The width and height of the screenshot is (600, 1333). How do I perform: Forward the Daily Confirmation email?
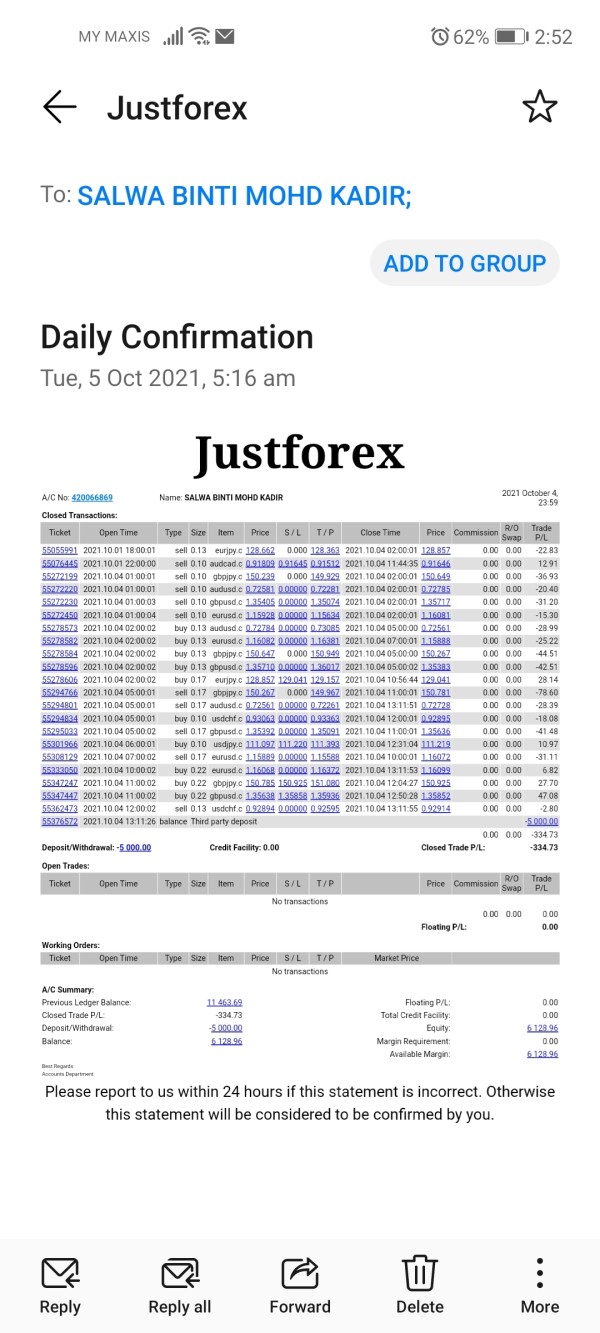point(300,1287)
